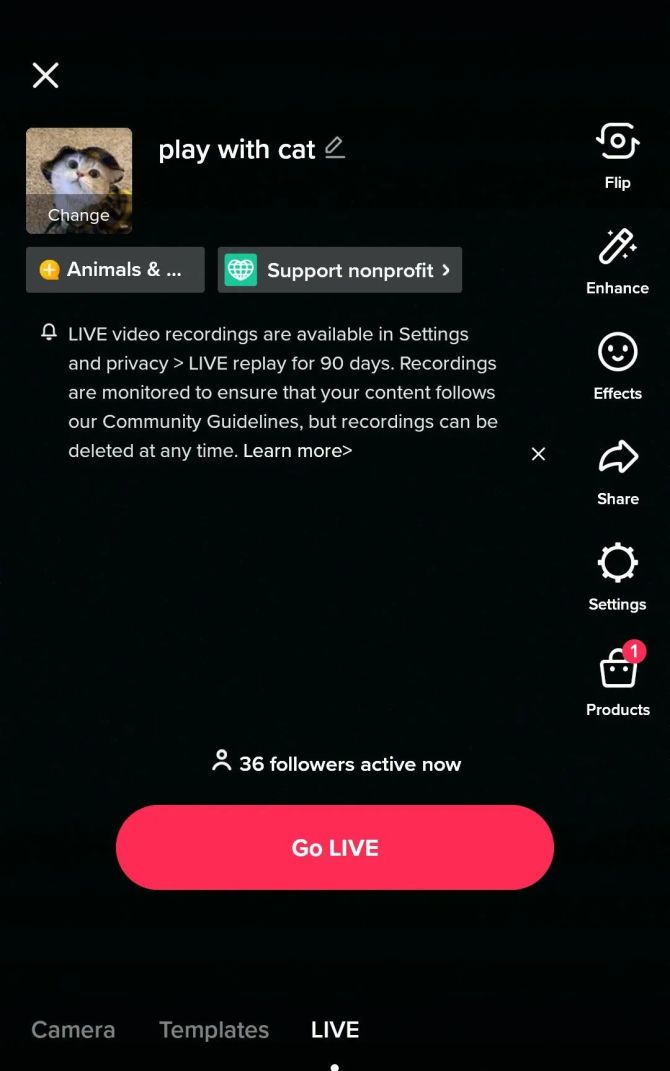Dismiss the LIVE recordings notice
This screenshot has width=670, height=1071.
[538, 454]
